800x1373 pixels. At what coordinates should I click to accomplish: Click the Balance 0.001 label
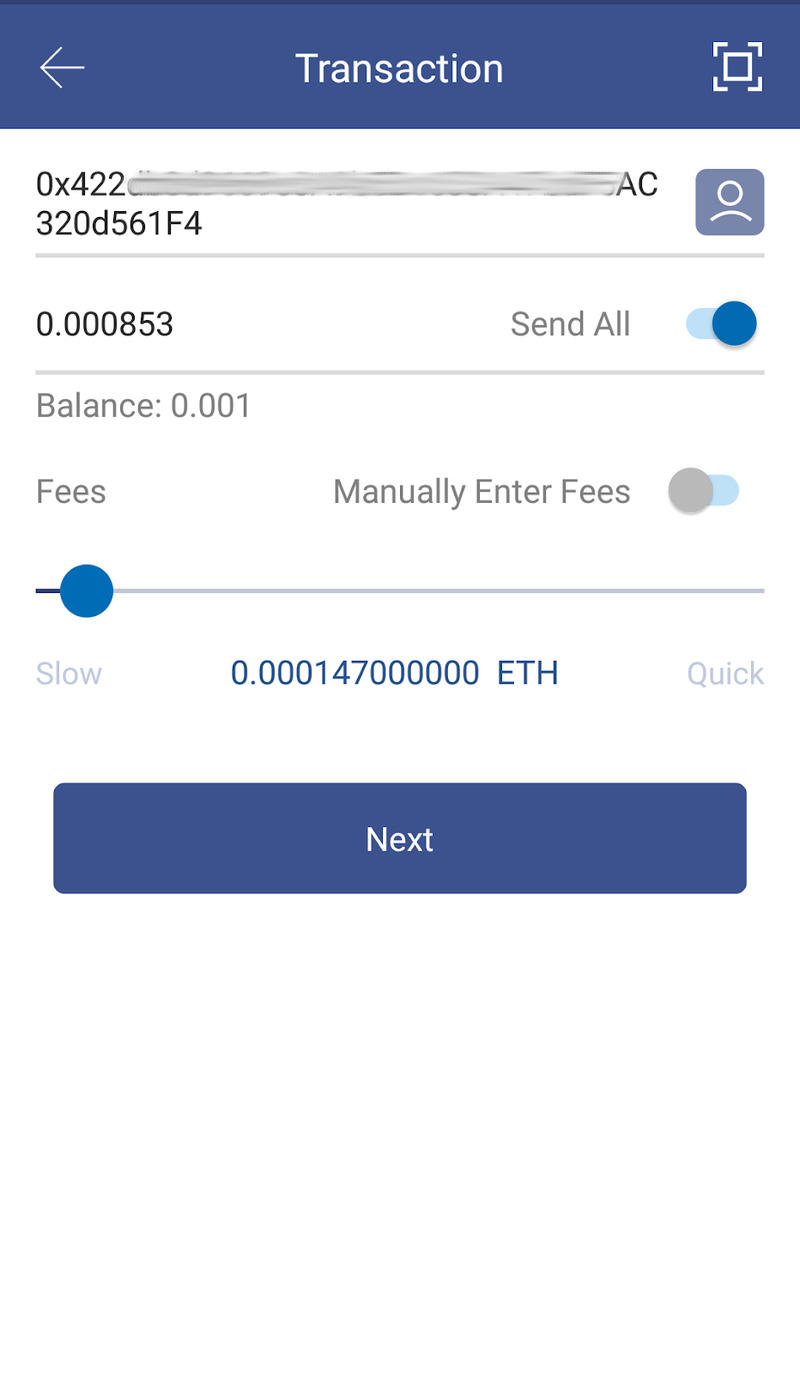point(143,405)
